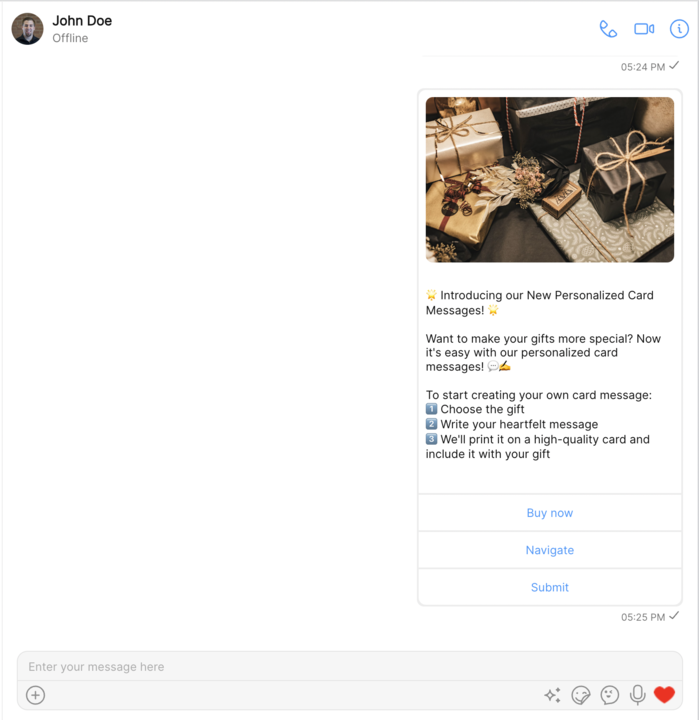The width and height of the screenshot is (699, 720).
Task: Open the gift boxes image
Action: click(549, 179)
